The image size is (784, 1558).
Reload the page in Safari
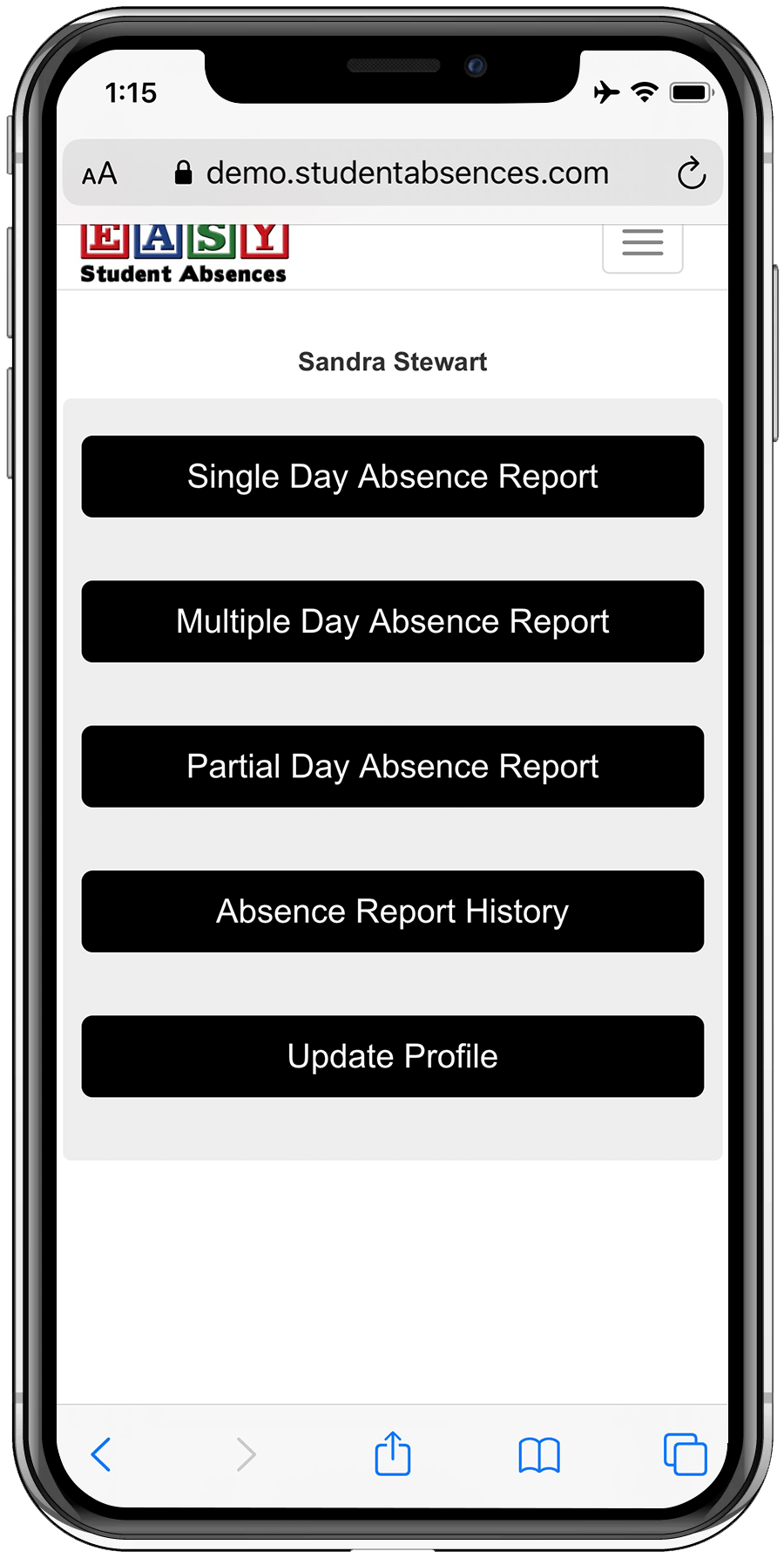coord(692,173)
